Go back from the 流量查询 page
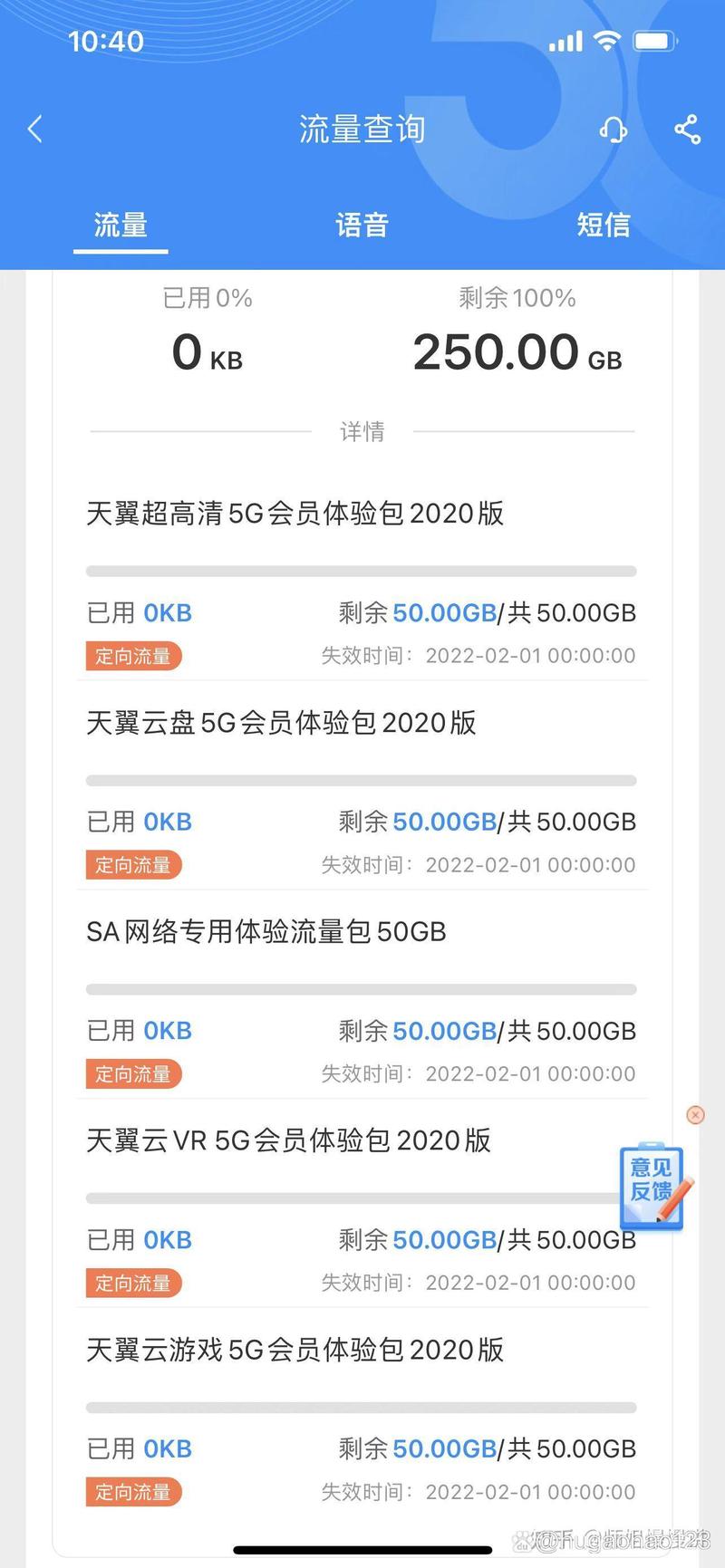Image resolution: width=725 pixels, height=1568 pixels. [35, 130]
